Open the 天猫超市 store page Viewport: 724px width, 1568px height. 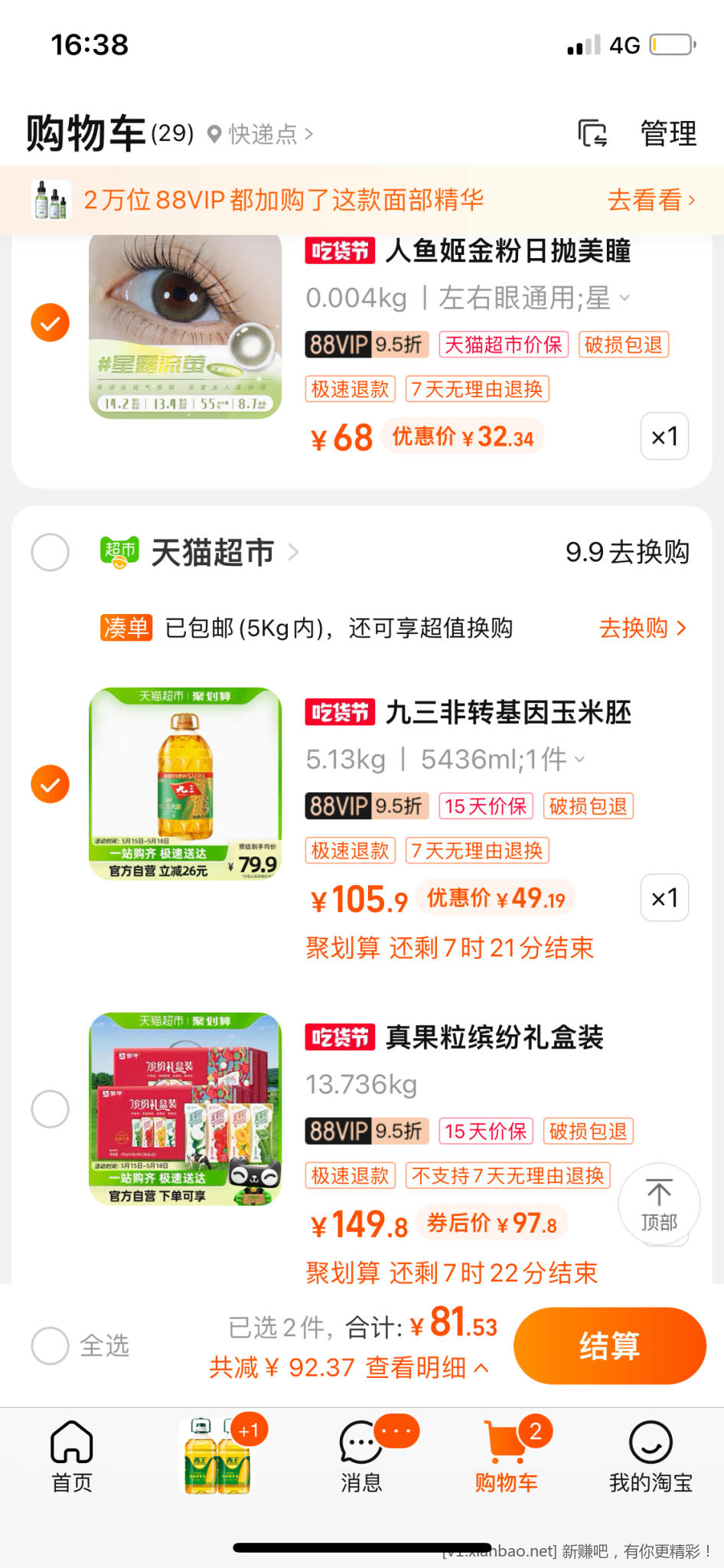[x=213, y=552]
